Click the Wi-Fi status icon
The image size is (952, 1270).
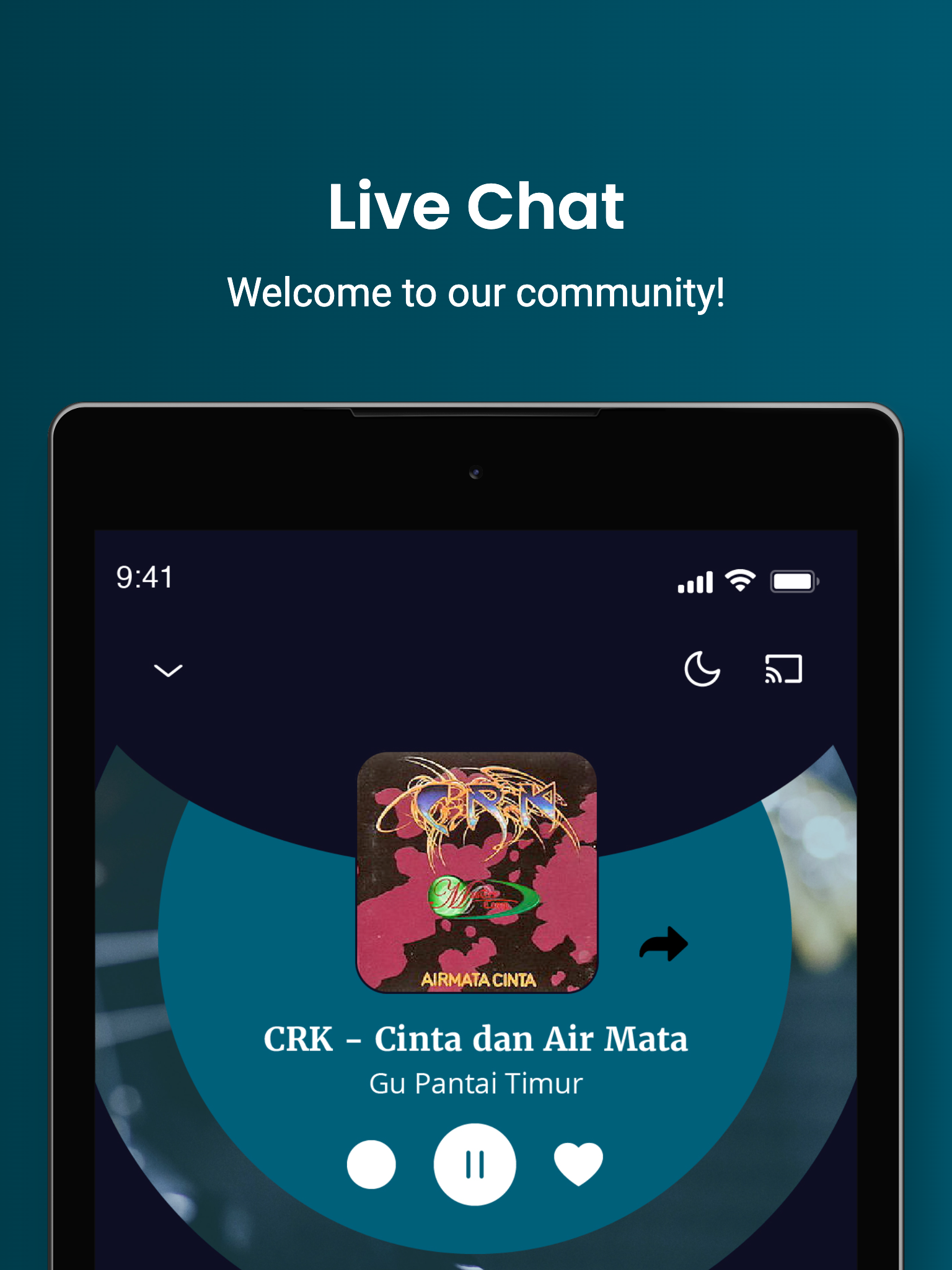[x=739, y=581]
